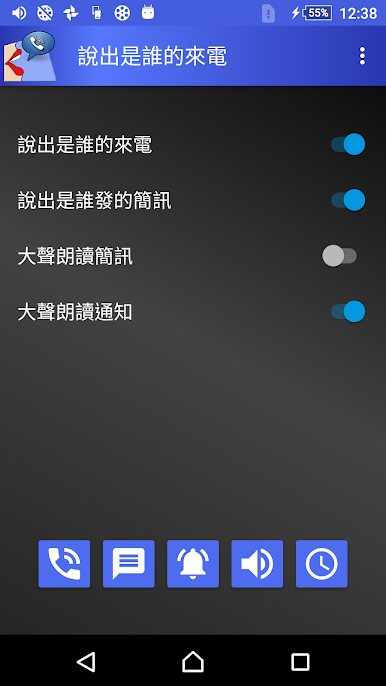Turn off the 大聲朗讀通知 switch
386x686 pixels.
(348, 312)
